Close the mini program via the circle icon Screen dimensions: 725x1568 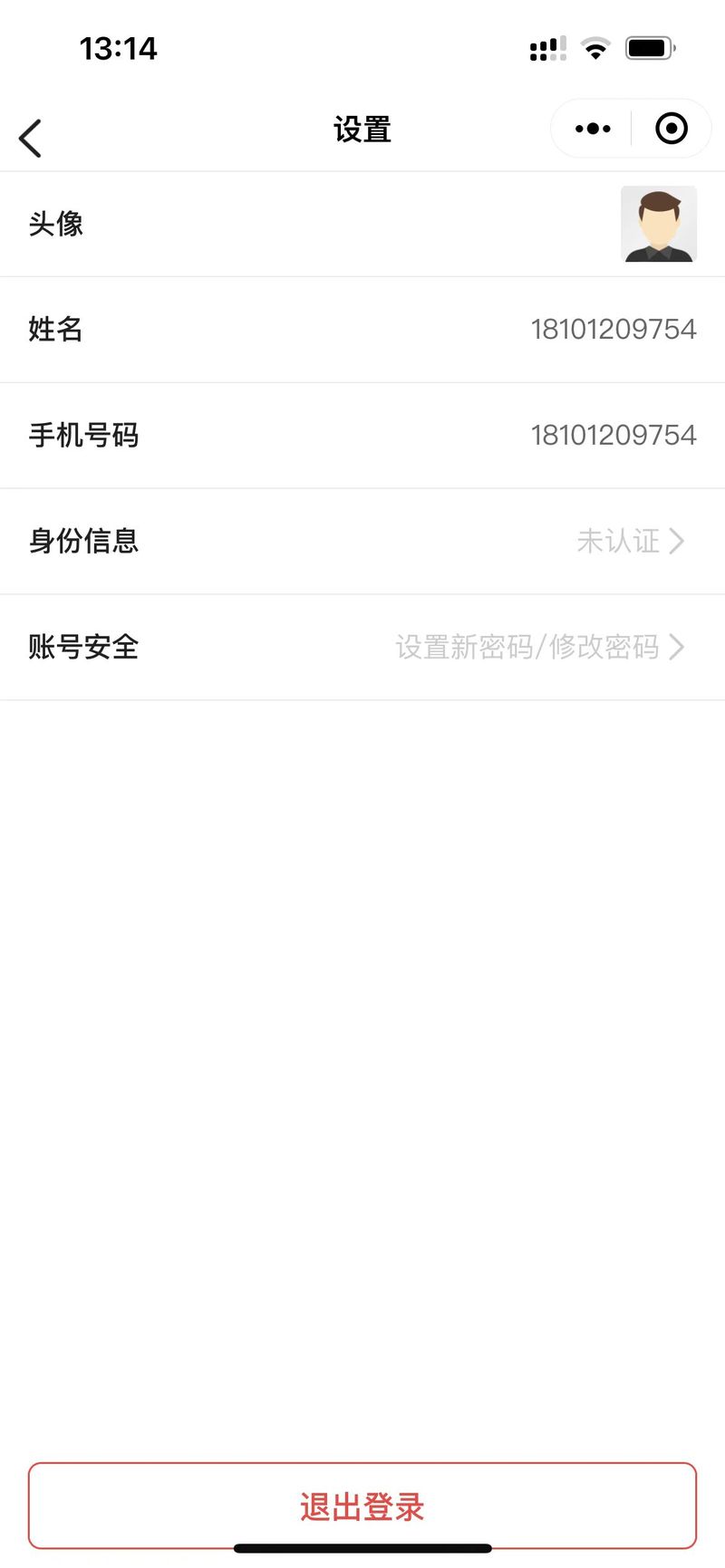coord(672,129)
